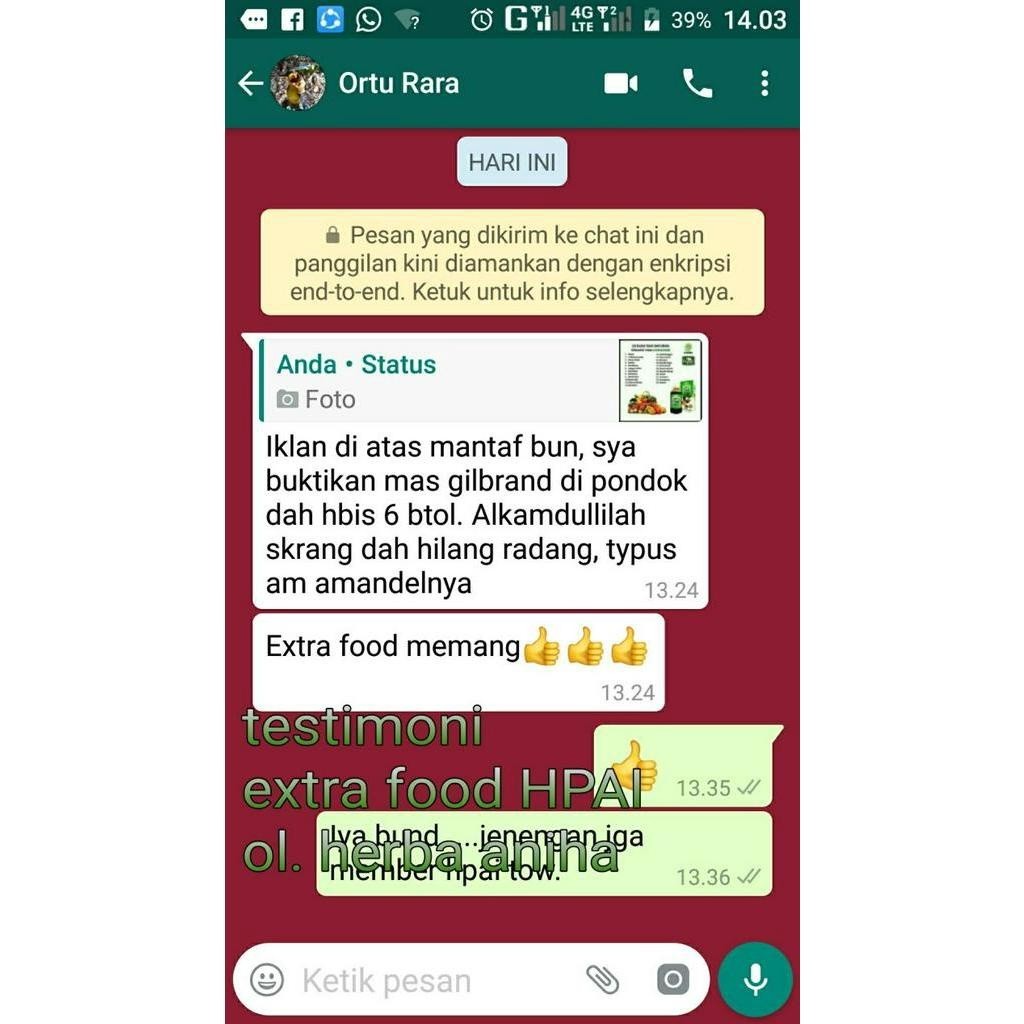1024x1024 pixels.
Task: Start a voice call with Ortu Rara
Action: click(697, 83)
